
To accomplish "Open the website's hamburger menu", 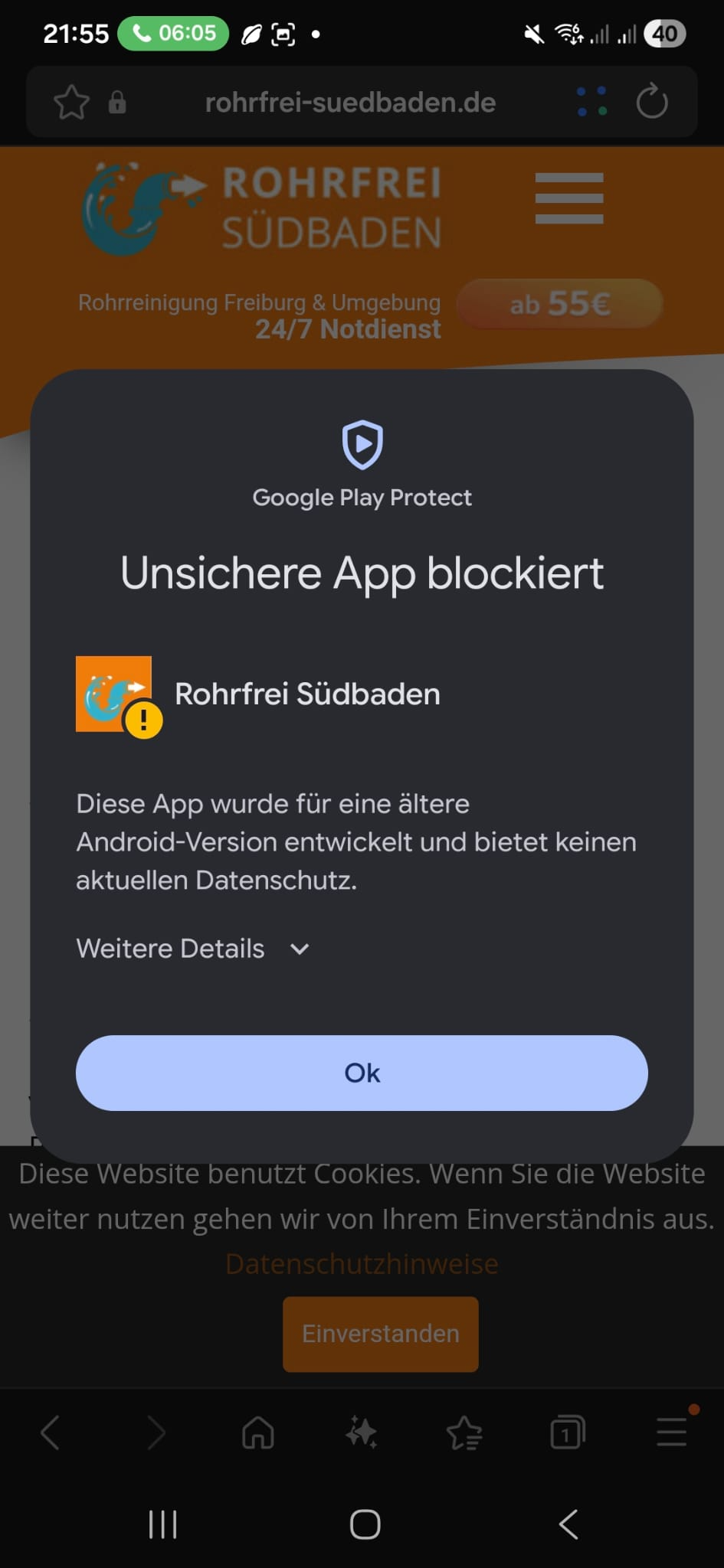I will pyautogui.click(x=568, y=198).
